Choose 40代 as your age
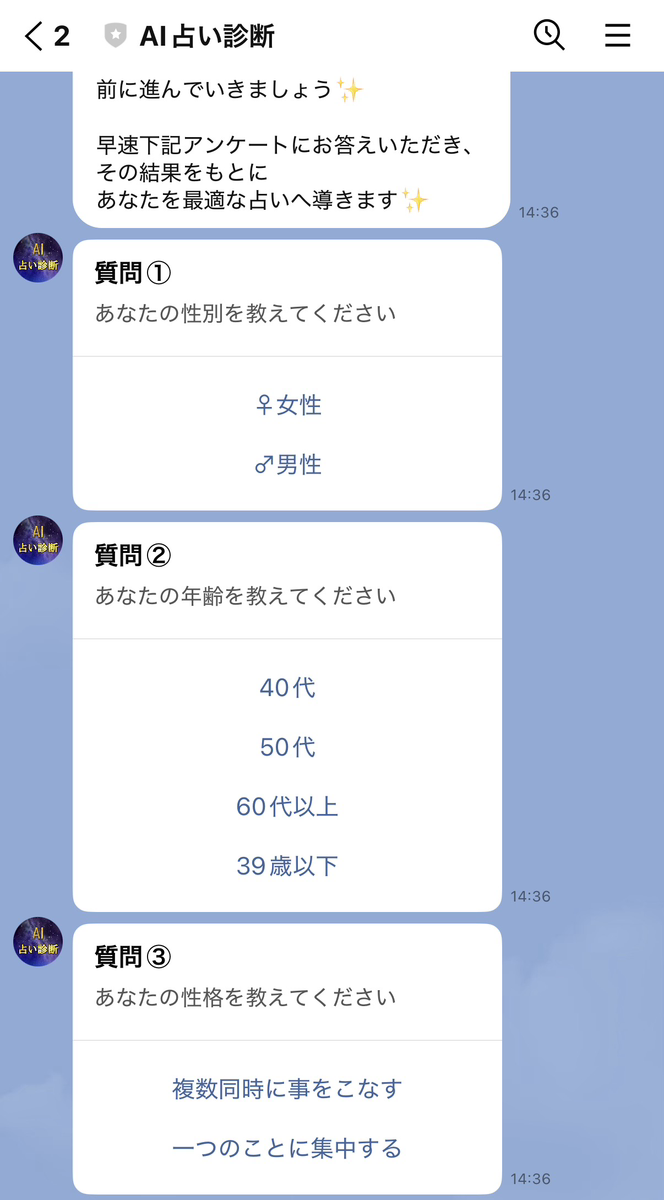664x1200 pixels. click(288, 688)
